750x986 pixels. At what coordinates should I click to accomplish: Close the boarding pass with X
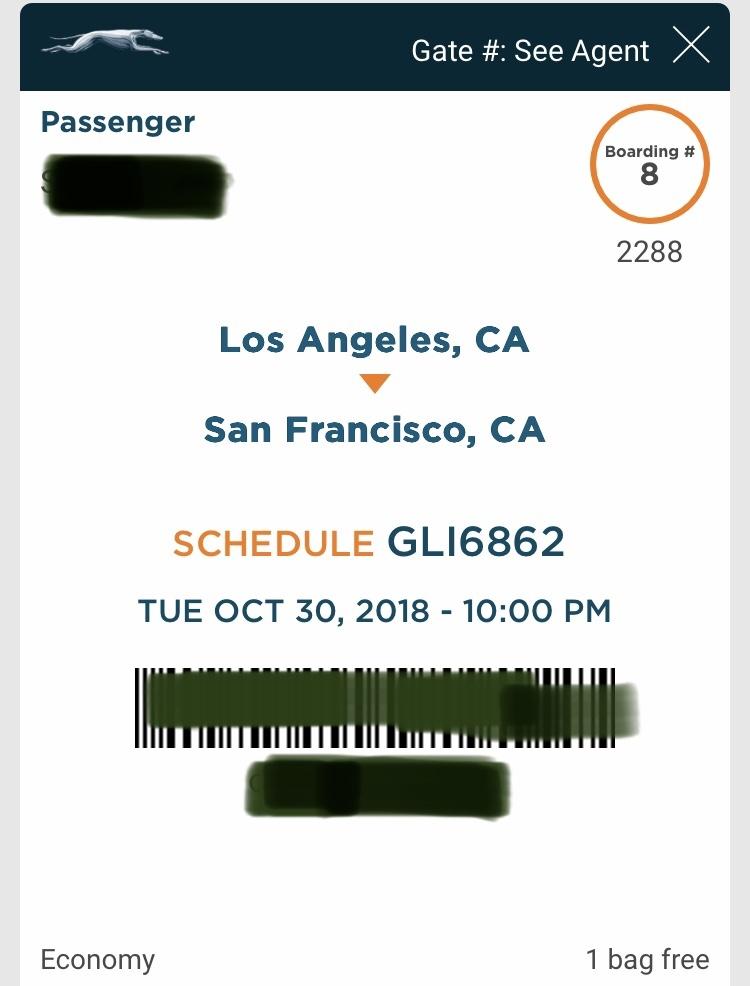tap(691, 45)
